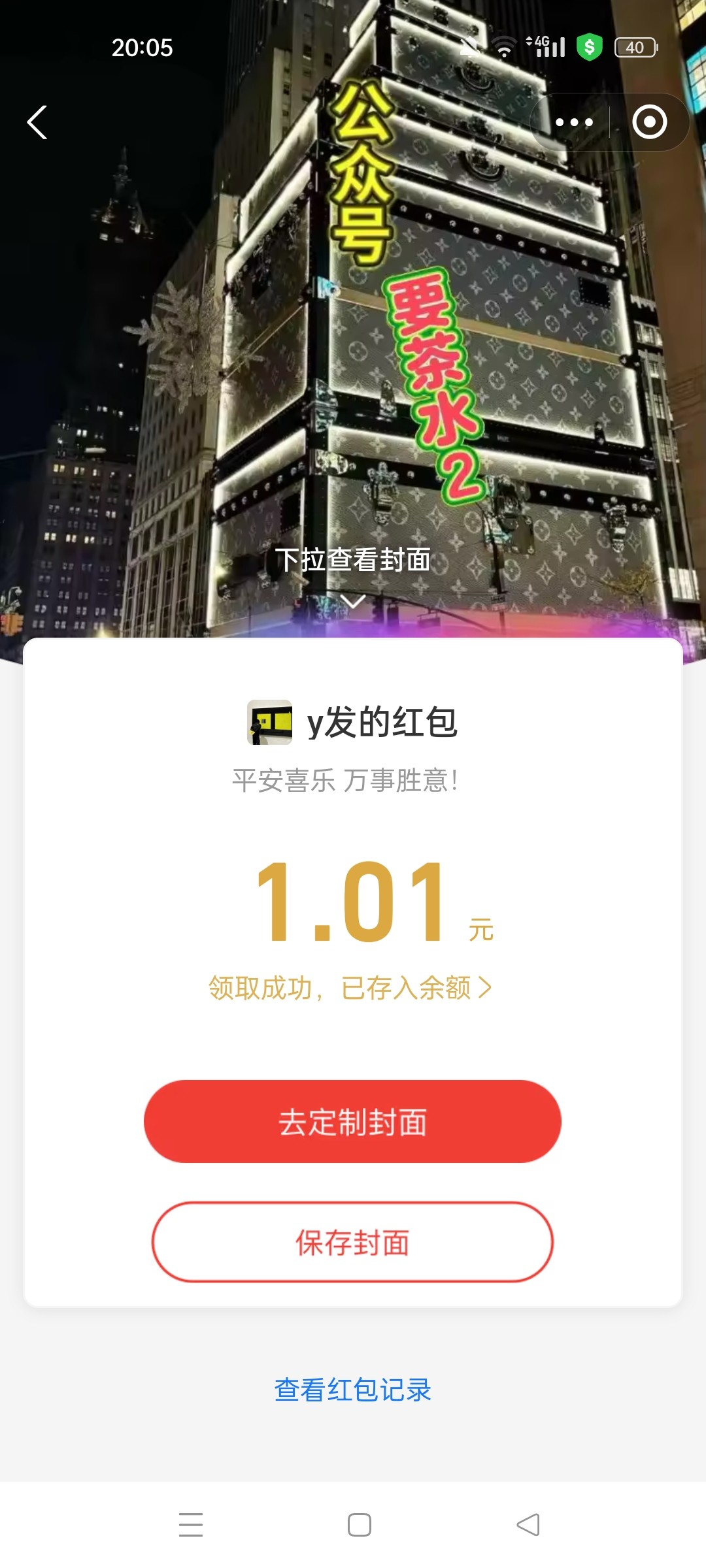Image resolution: width=706 pixels, height=1568 pixels.
Task: View red packet history 查看红包记录
Action: 353,1390
